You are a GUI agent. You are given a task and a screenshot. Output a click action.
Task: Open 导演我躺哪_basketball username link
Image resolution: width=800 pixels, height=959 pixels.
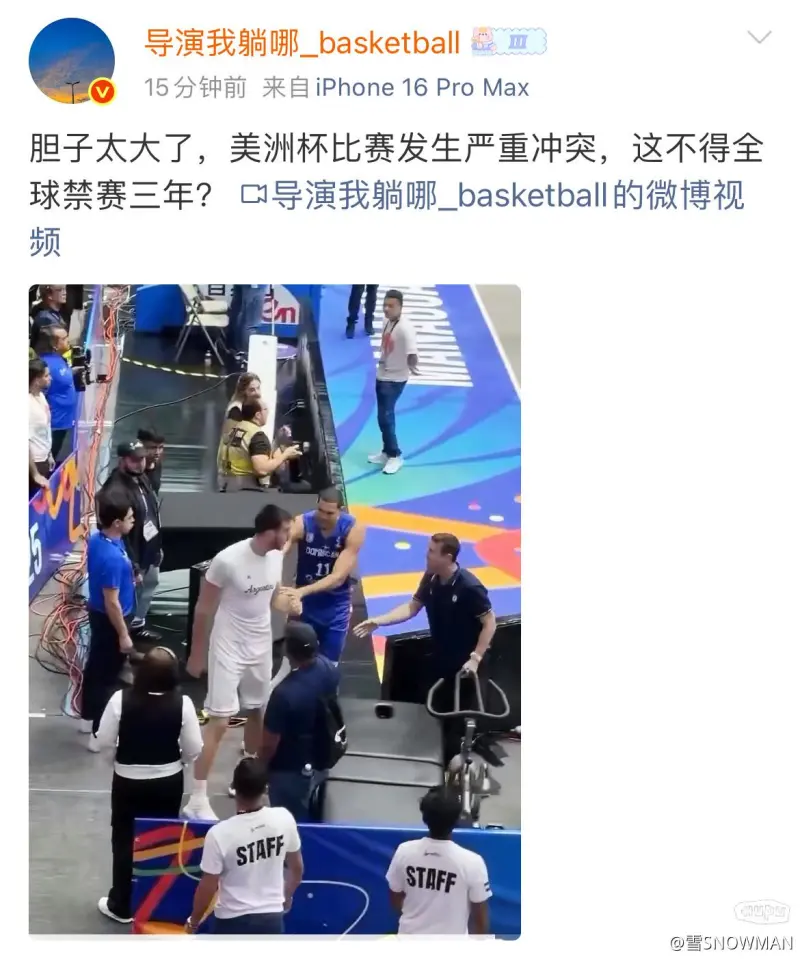302,42
